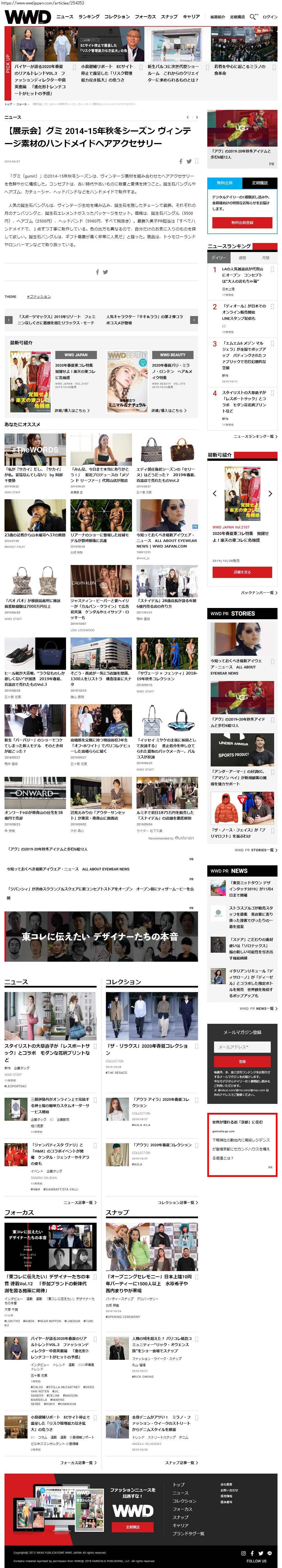Tap the red 登録 newsletter button
Viewport: 282px width, 1568px height.
242,1061
